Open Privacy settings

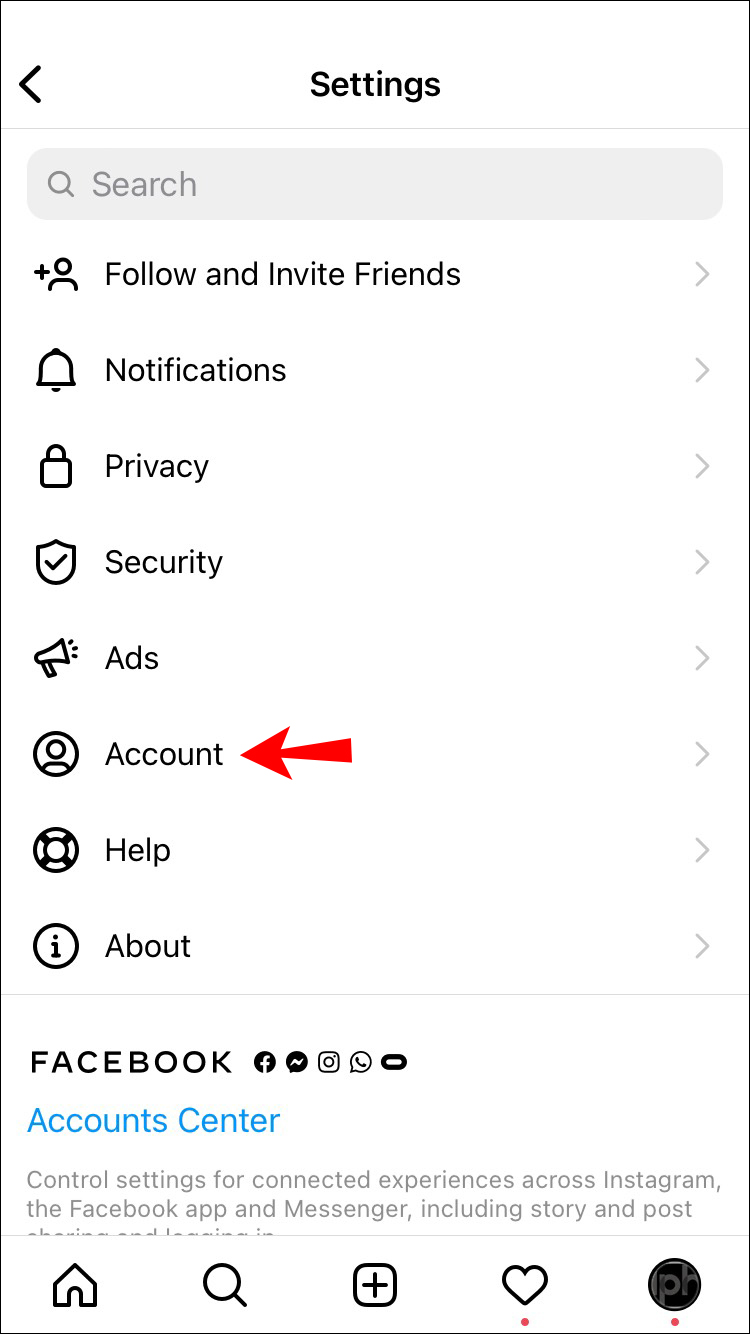156,466
